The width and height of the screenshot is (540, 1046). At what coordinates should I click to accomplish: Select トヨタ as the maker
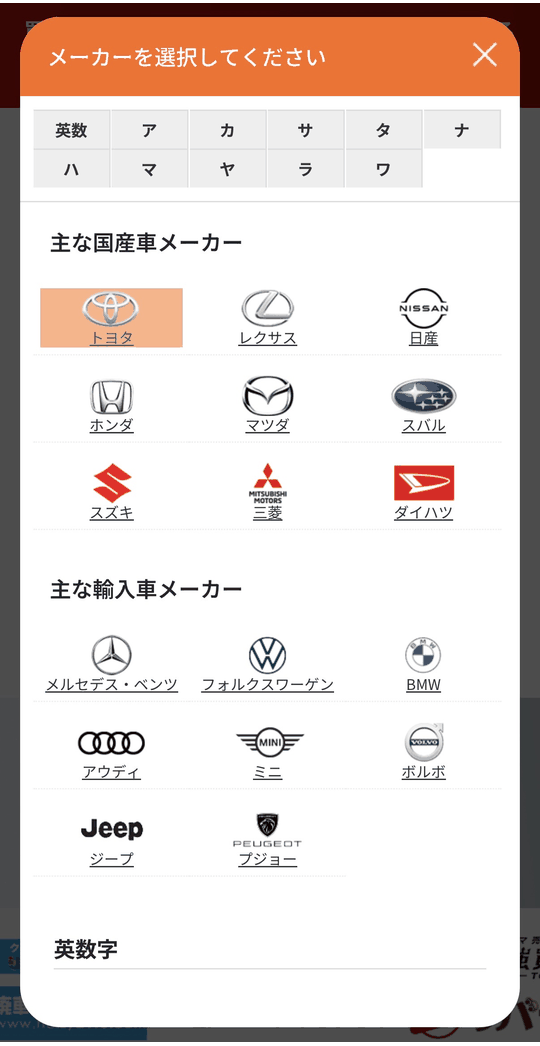[111, 318]
